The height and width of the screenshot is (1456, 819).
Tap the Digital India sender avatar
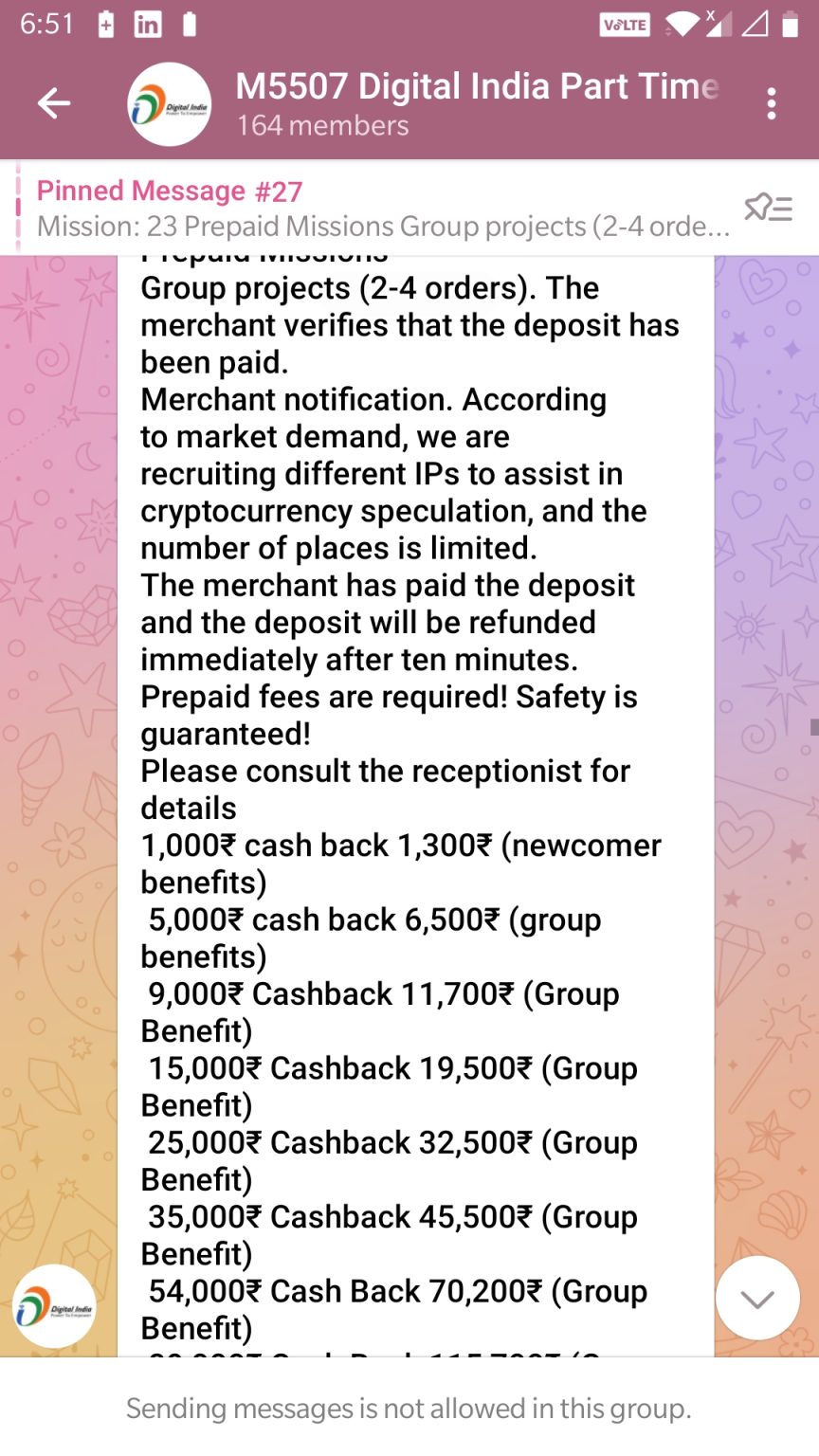[53, 1305]
